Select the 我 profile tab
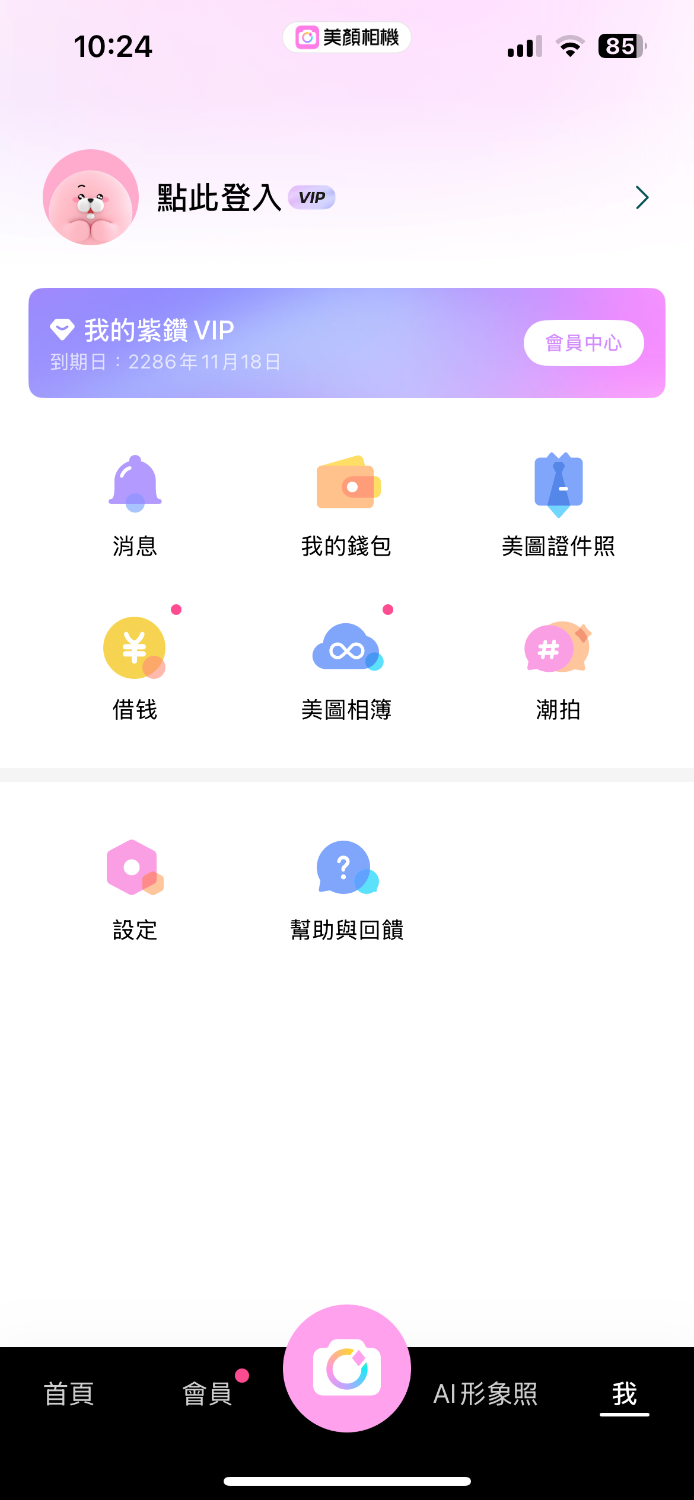694x1500 pixels. [x=624, y=1394]
